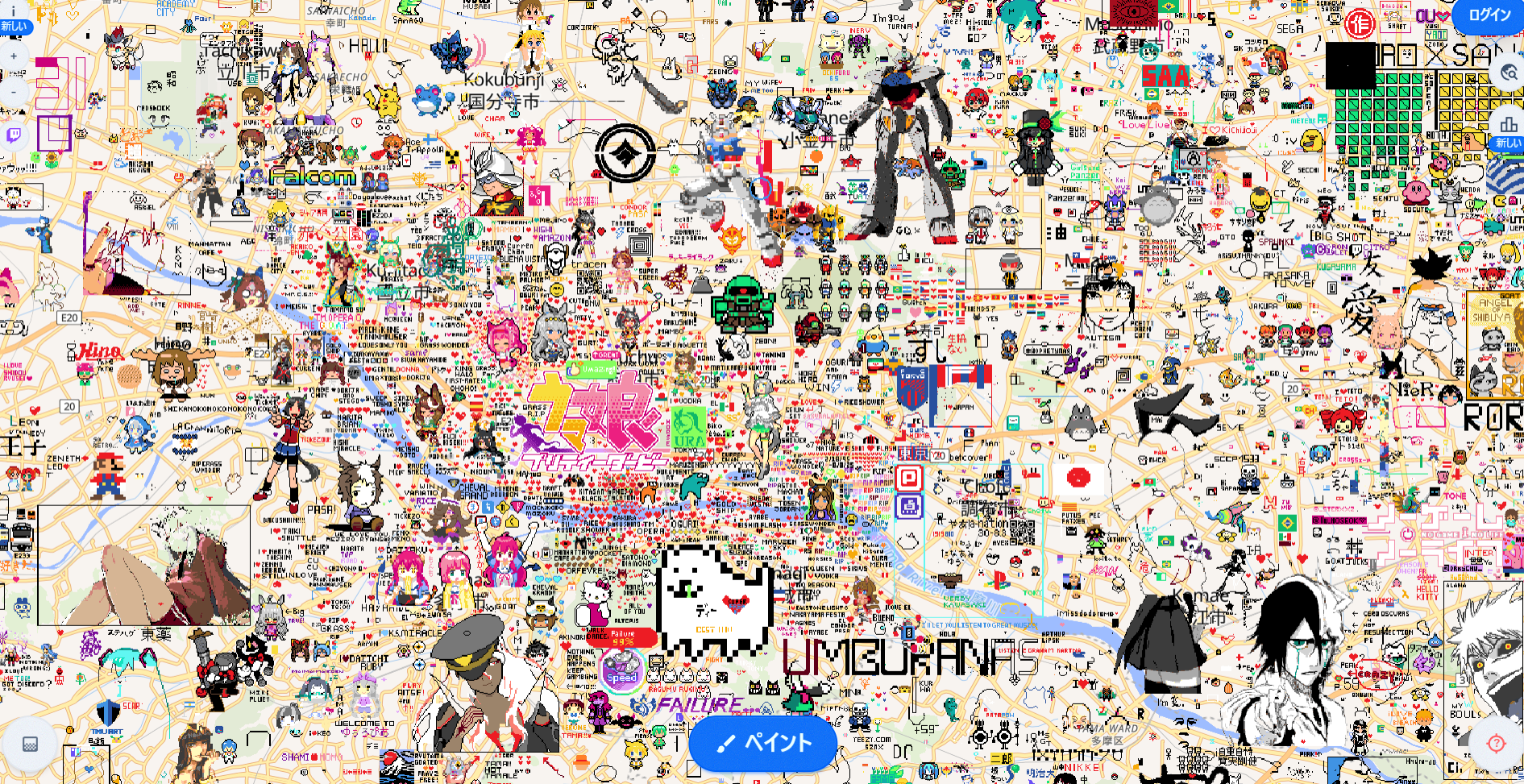Zoom out with the minus button

click(x=14, y=92)
